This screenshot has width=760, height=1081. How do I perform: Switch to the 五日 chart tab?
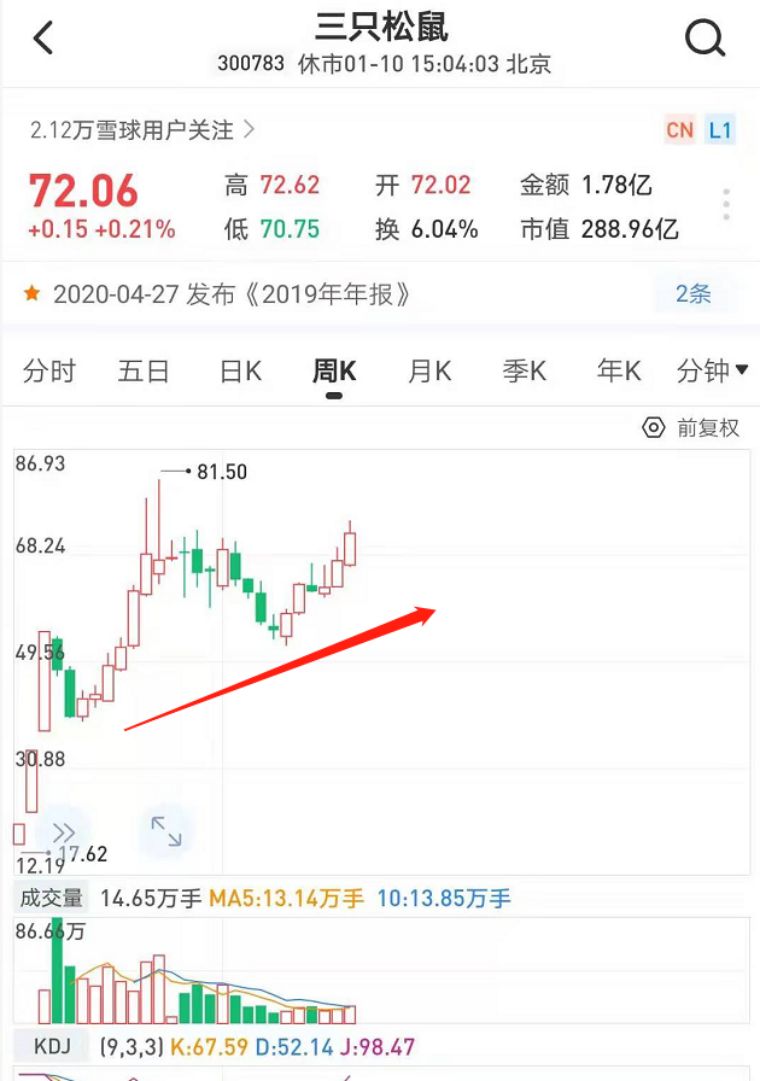tap(143, 372)
